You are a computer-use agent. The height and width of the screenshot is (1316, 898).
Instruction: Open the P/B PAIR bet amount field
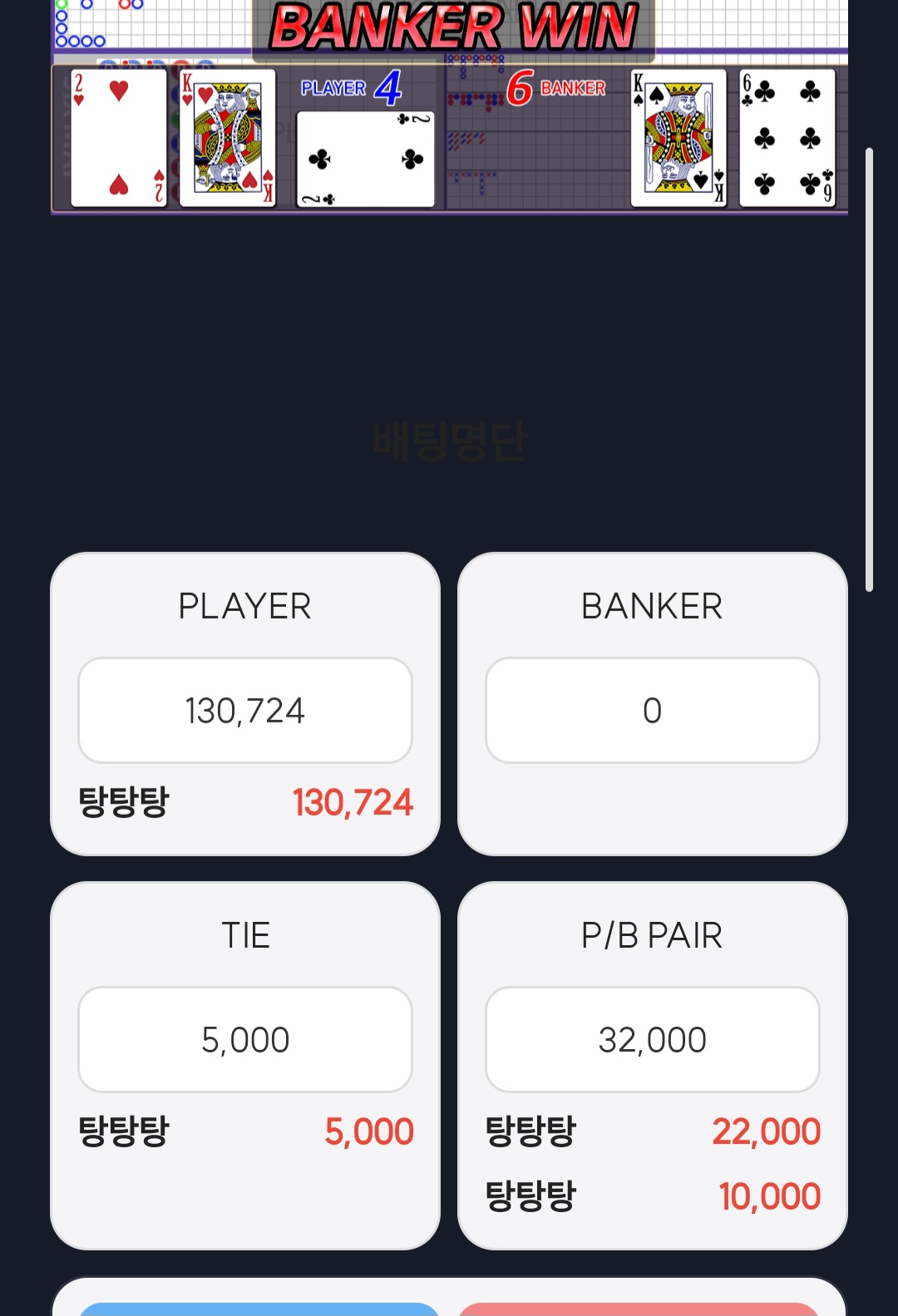pyautogui.click(x=653, y=1040)
